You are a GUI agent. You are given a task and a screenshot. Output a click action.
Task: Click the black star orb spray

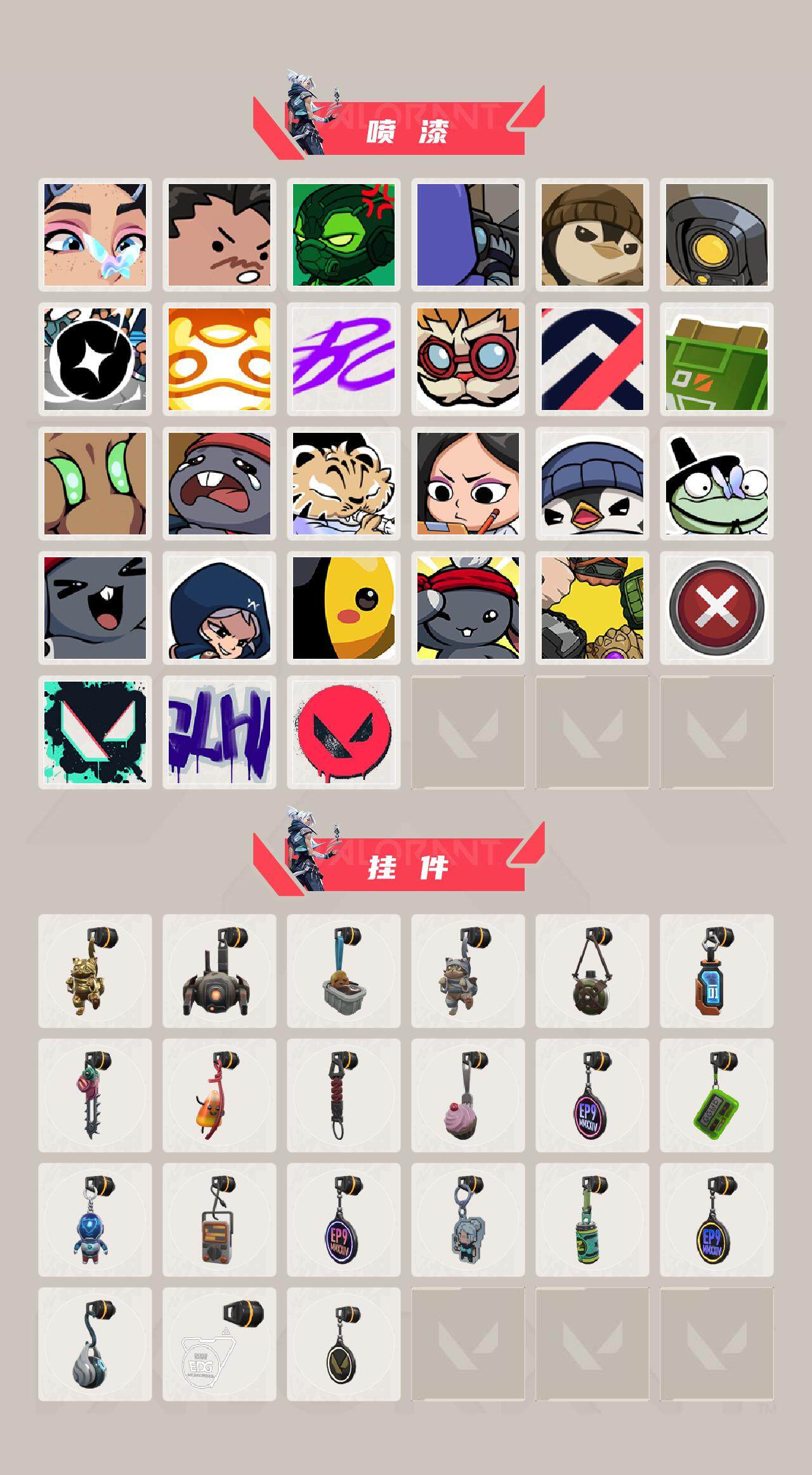(x=95, y=359)
